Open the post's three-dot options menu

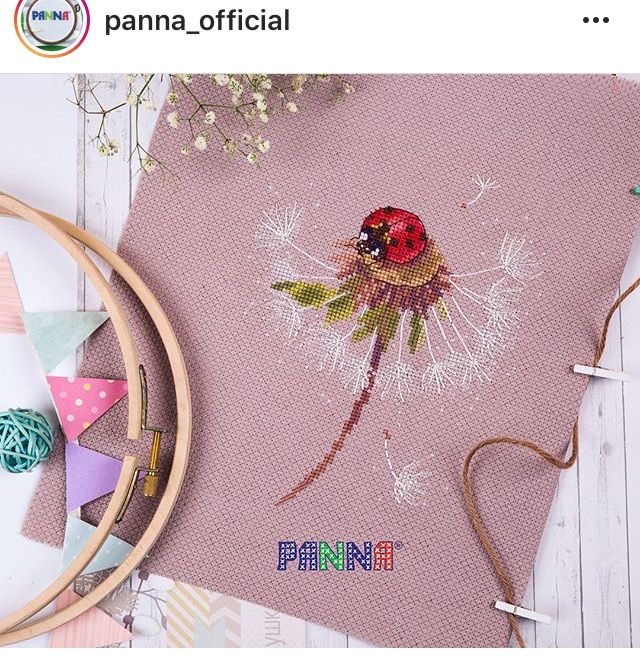click(x=595, y=21)
